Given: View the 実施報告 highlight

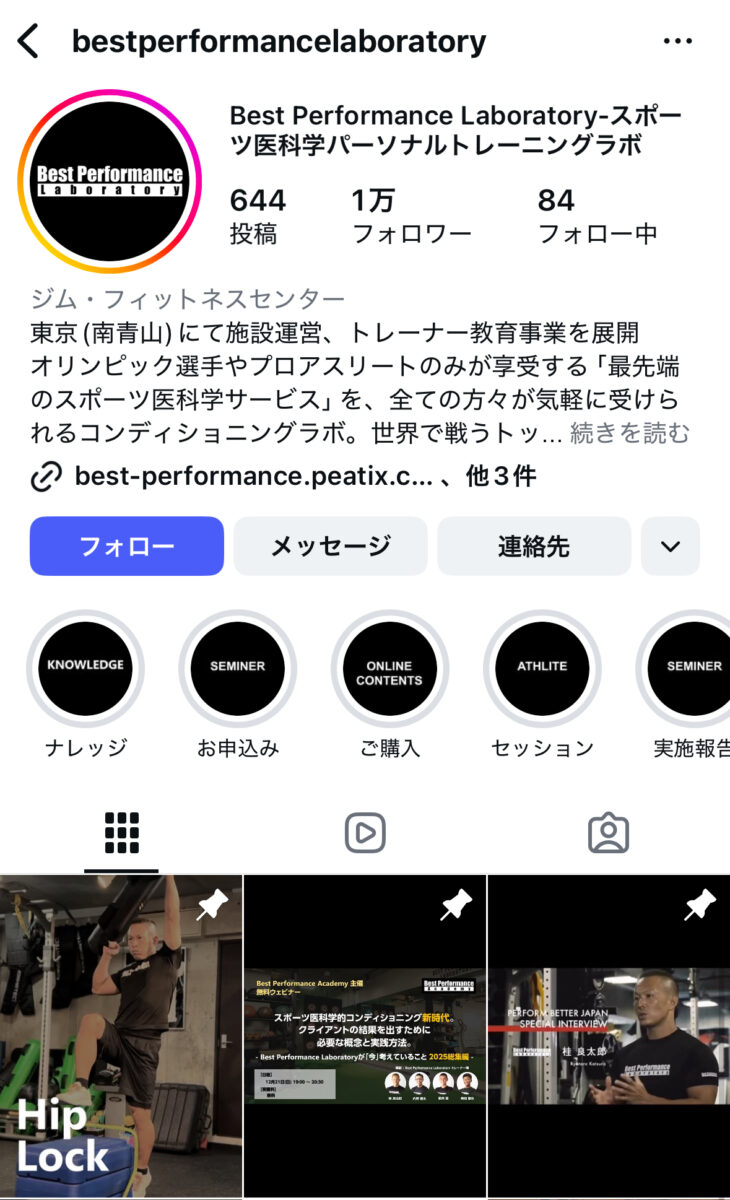Looking at the screenshot, I should pyautogui.click(x=692, y=669).
